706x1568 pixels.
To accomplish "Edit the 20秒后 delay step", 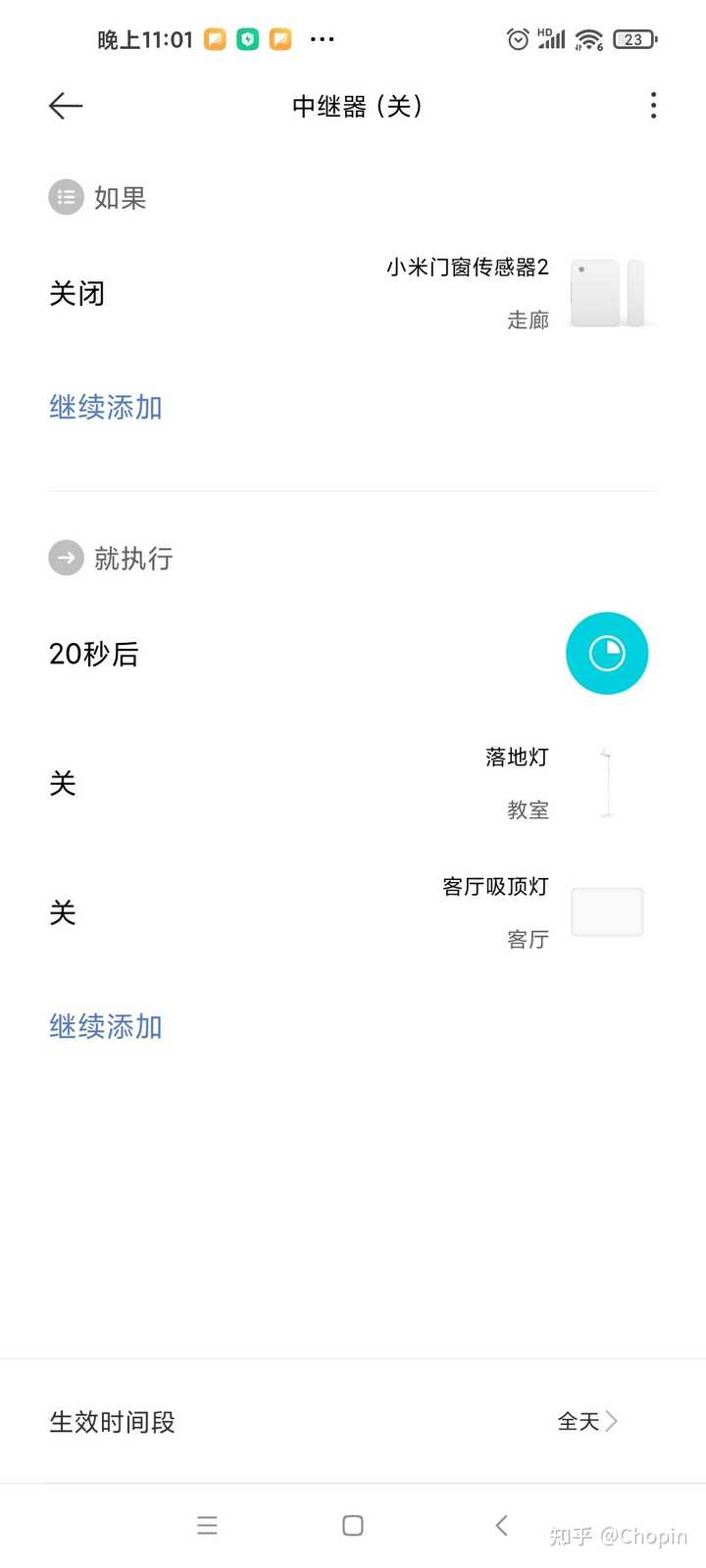I will pos(353,654).
